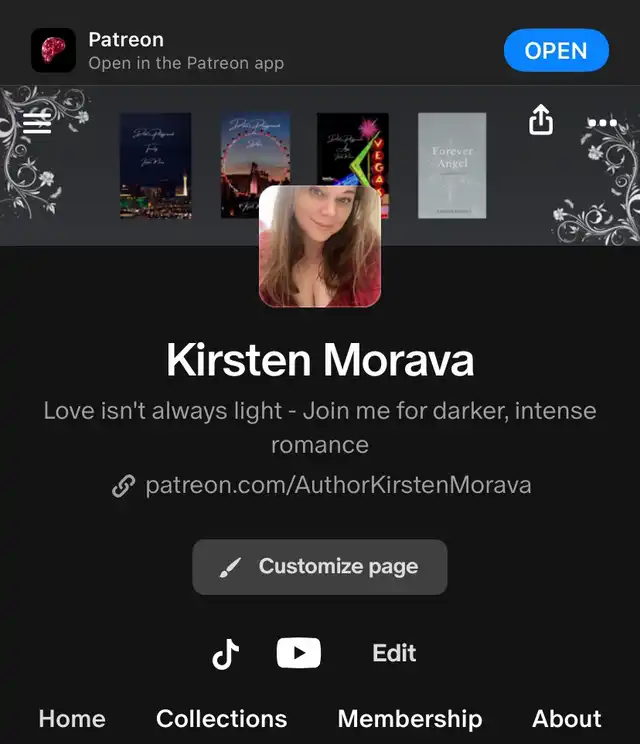Screen dimensions: 640x744
Task: Switch to the Membership tab
Action: (409, 718)
